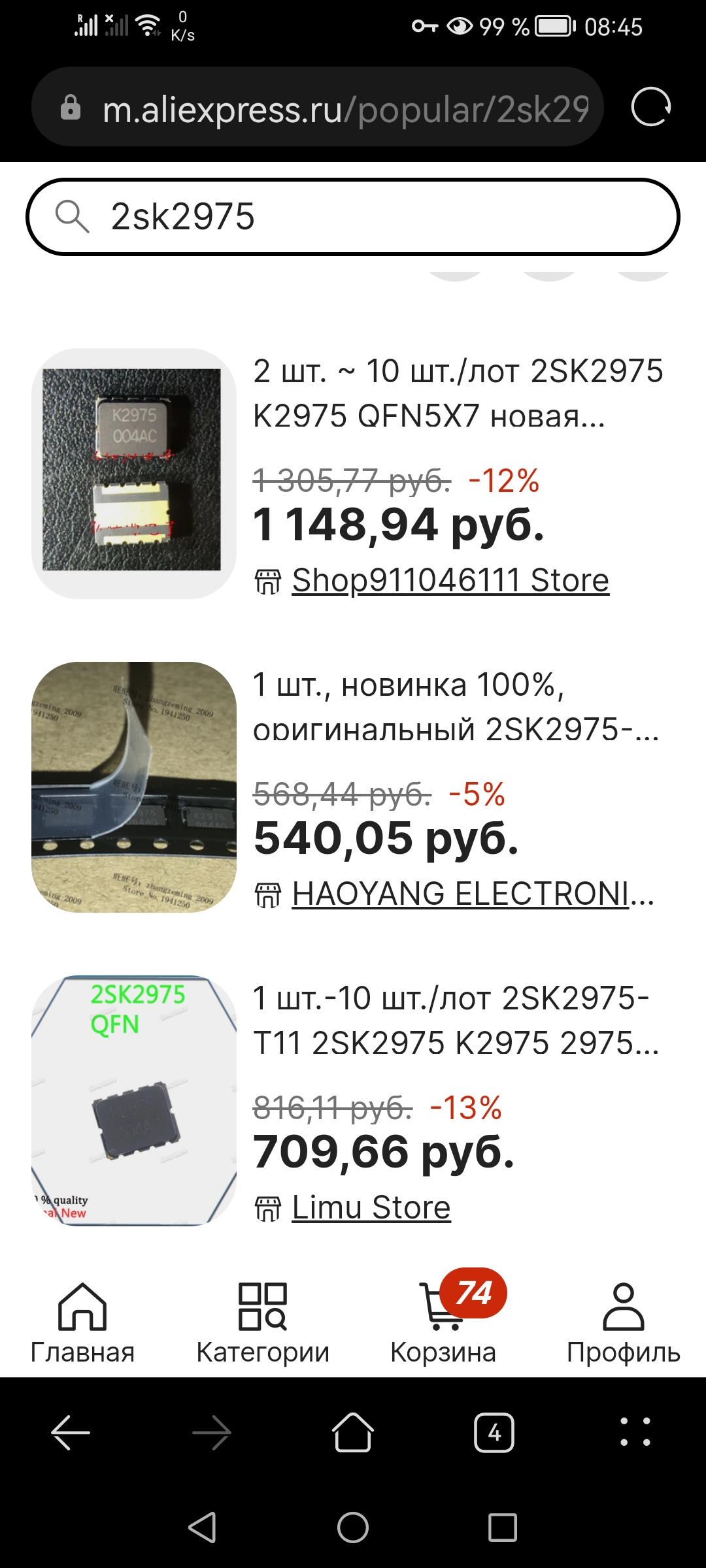
Task: Visit Shop911046111 Store link
Action: pyautogui.click(x=450, y=580)
